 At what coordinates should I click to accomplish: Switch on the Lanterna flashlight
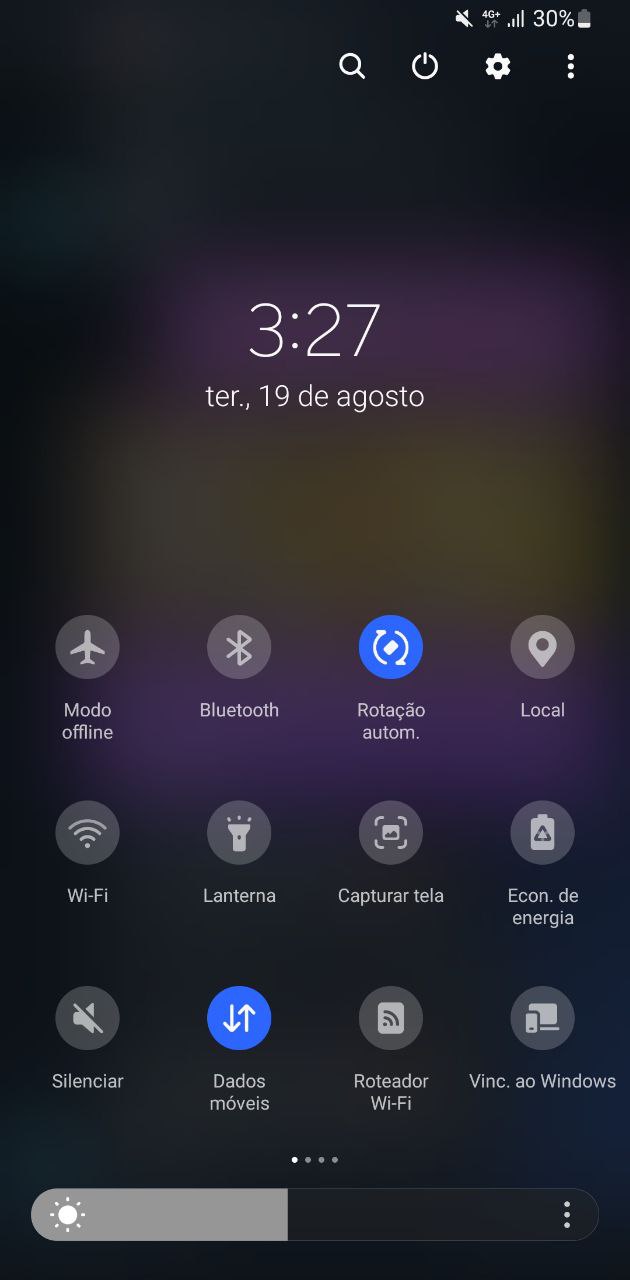click(239, 832)
